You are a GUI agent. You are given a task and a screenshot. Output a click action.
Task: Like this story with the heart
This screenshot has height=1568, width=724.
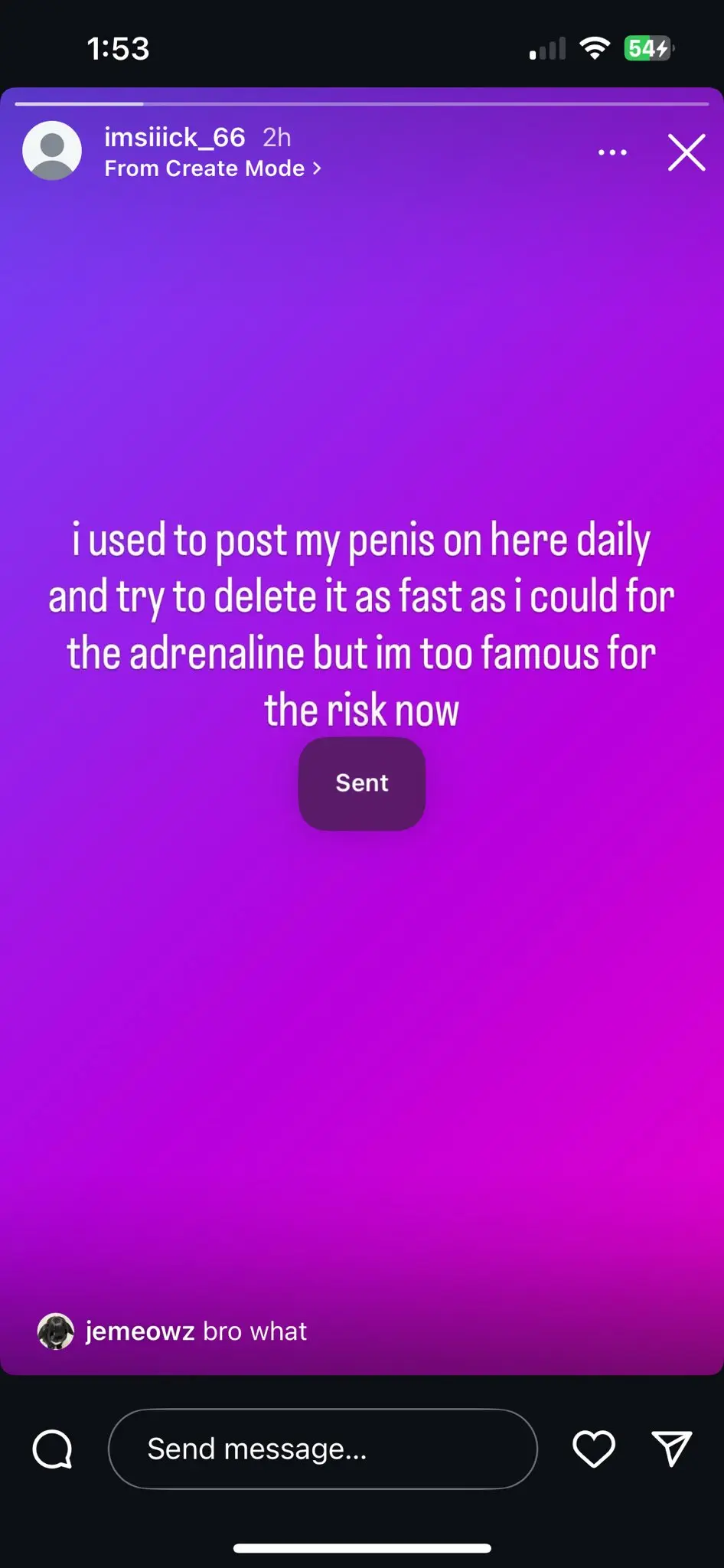[594, 1449]
